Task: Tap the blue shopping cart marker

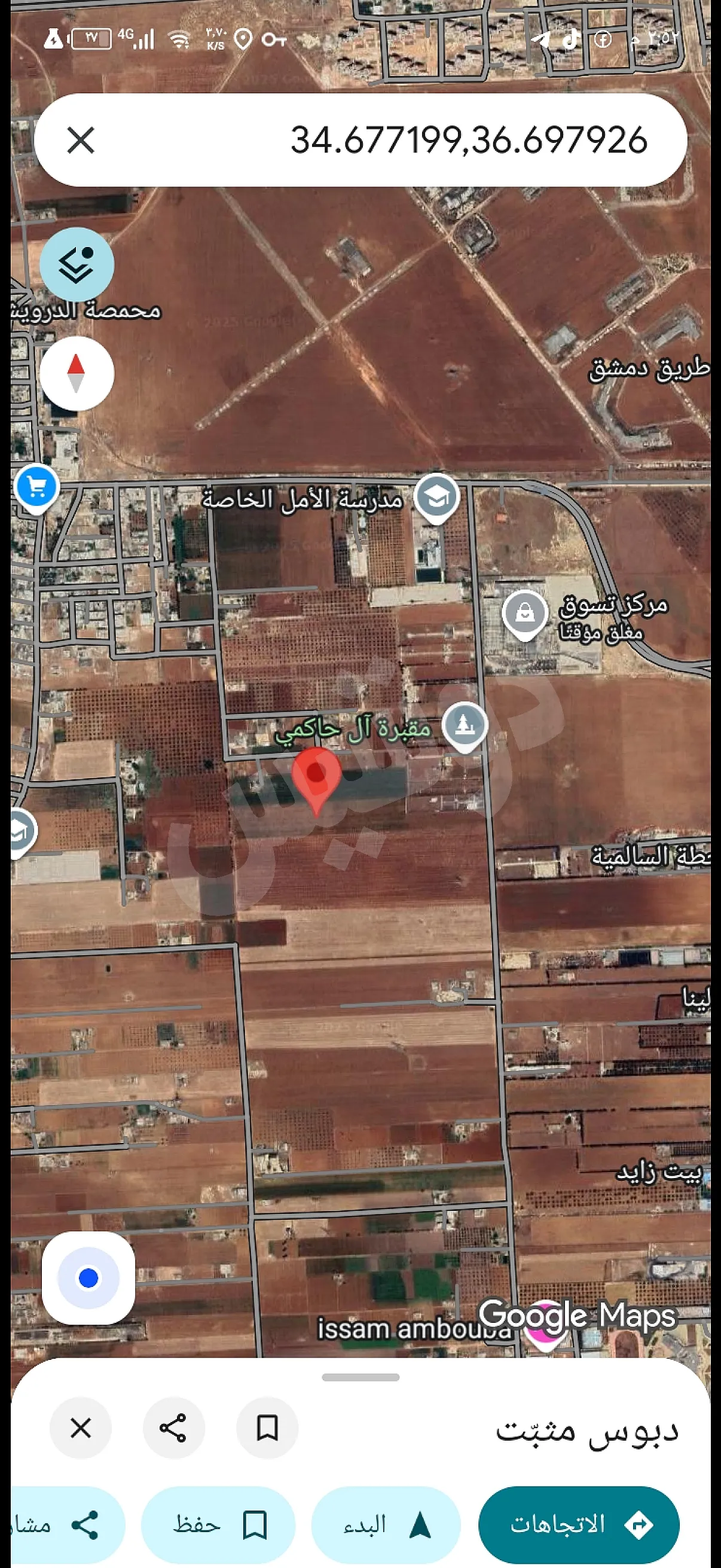Action: coord(36,487)
